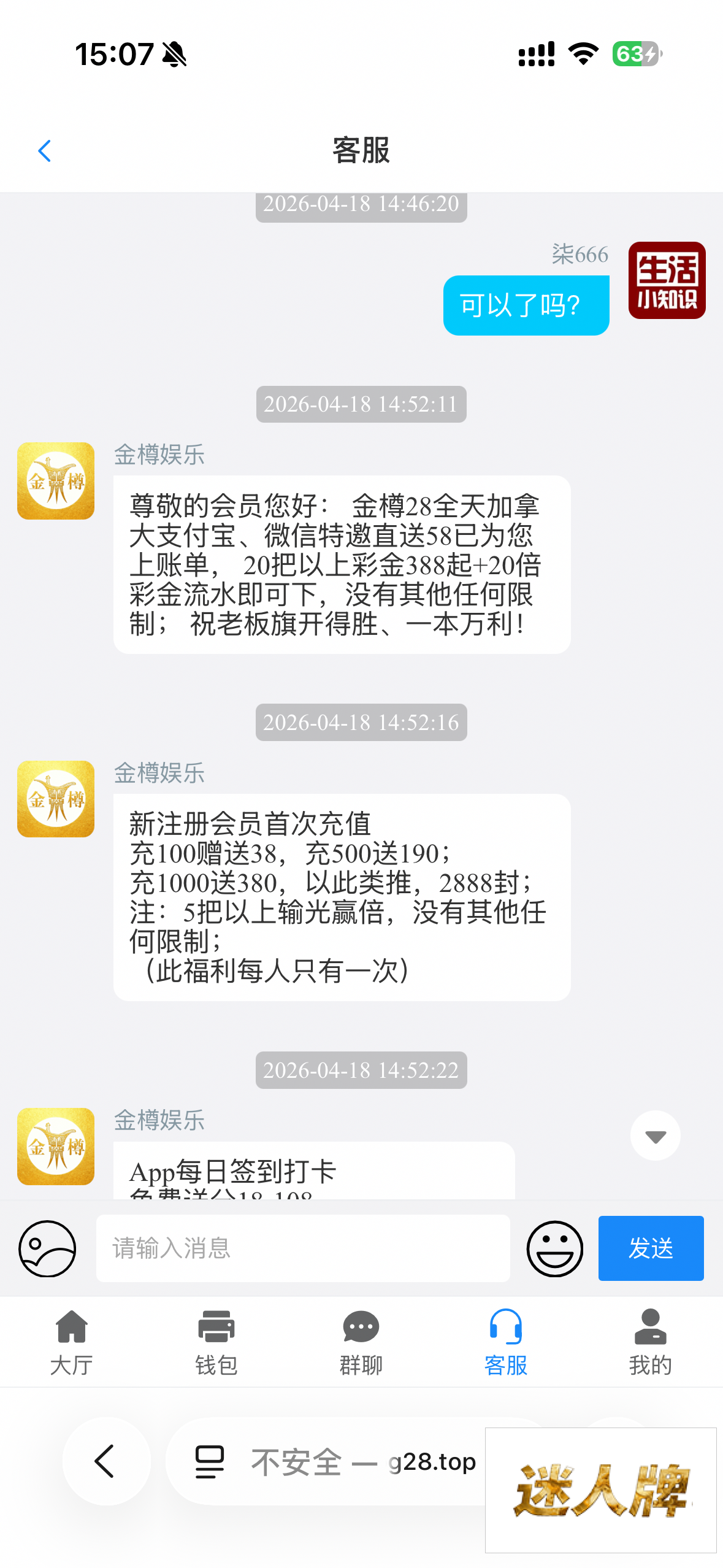This screenshot has height=1568, width=723.
Task: Tap the browser back arrow
Action: tap(105, 1461)
